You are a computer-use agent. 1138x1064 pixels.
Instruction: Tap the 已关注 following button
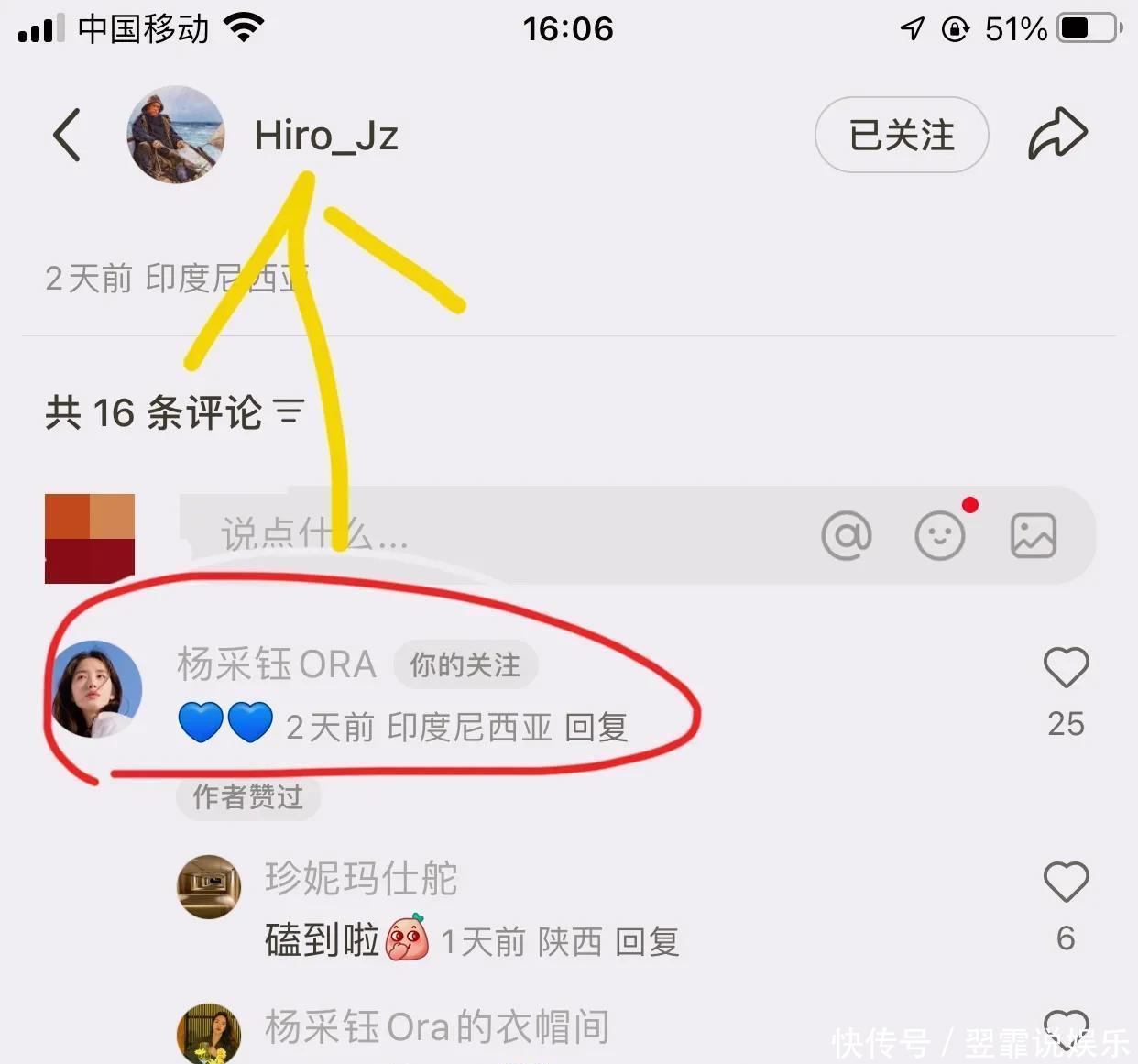click(901, 136)
